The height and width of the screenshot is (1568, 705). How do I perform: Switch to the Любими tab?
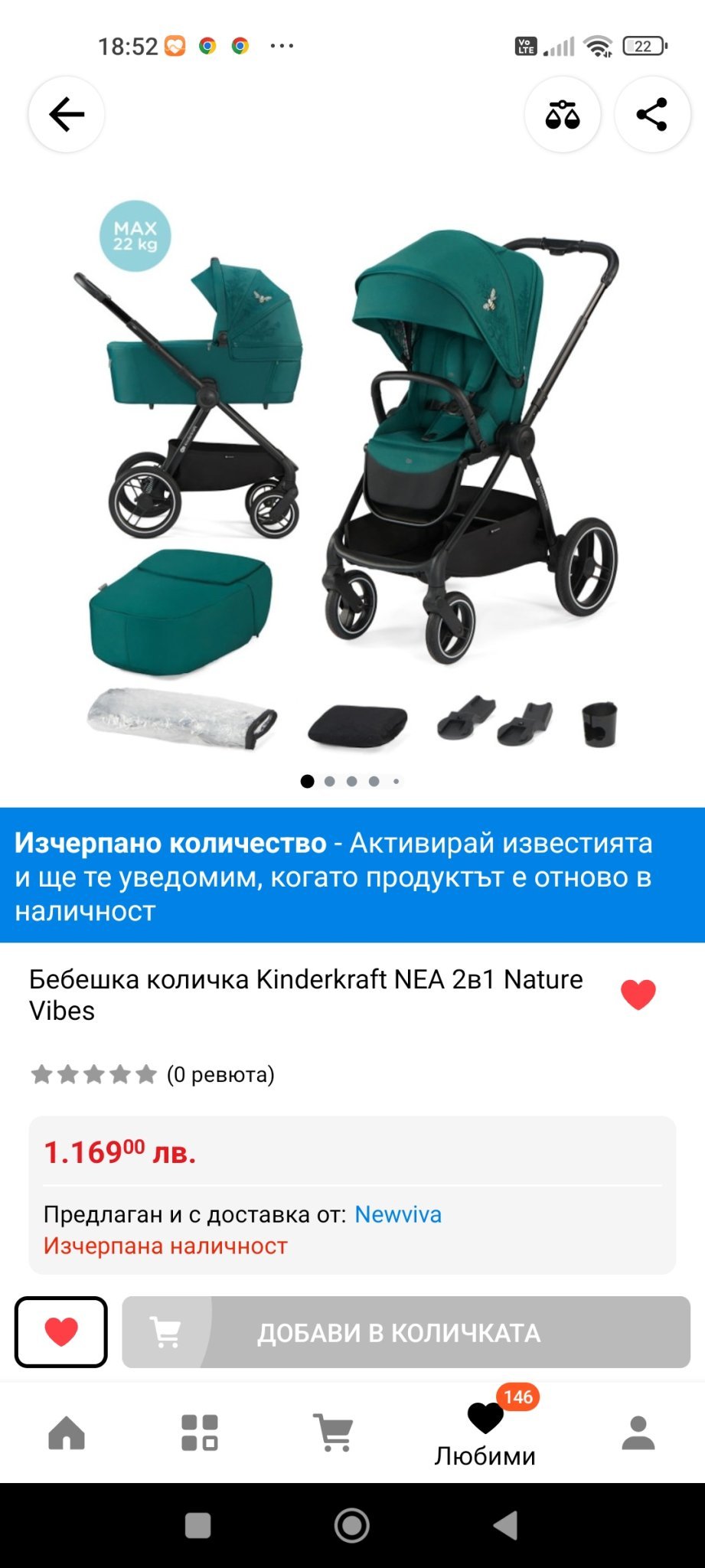pos(485,1432)
